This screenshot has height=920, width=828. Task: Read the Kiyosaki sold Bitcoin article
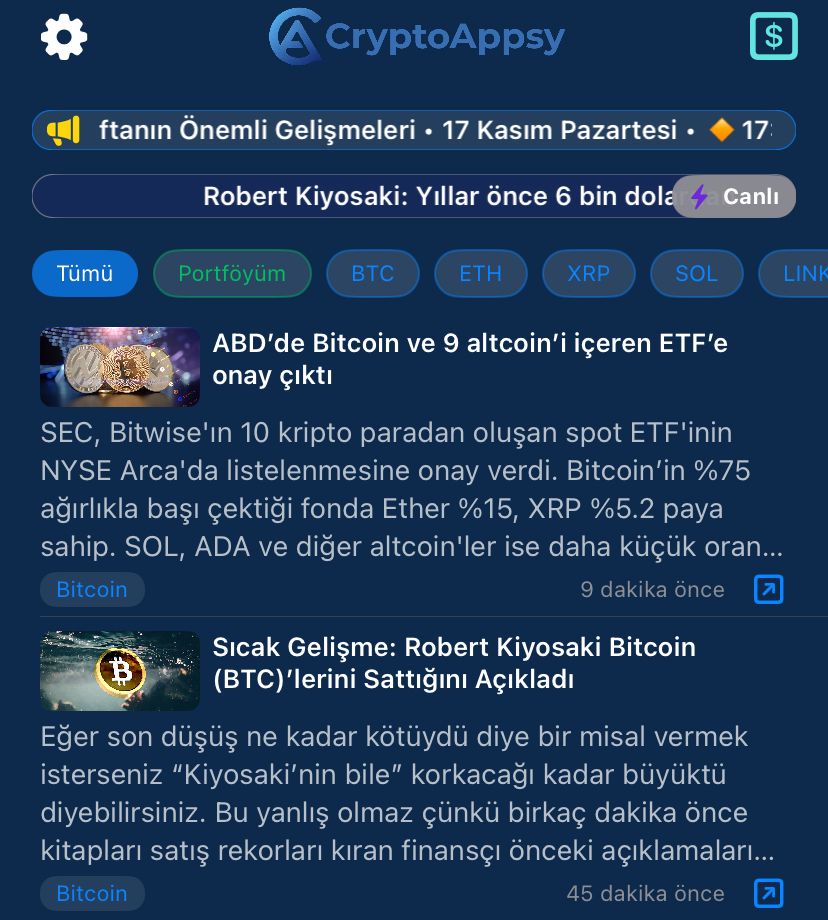pyautogui.click(x=453, y=664)
